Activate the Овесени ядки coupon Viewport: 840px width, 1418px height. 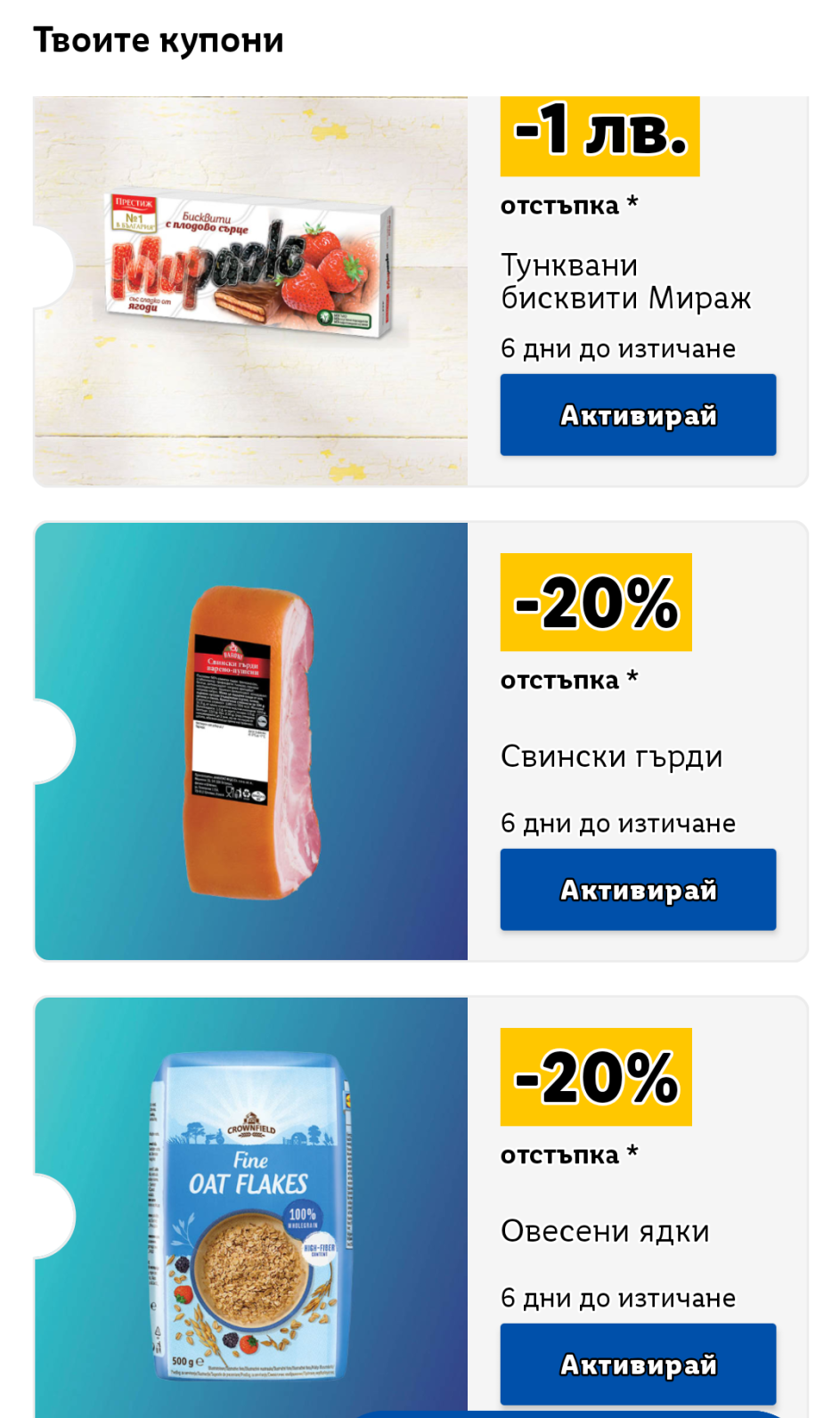point(638,1365)
